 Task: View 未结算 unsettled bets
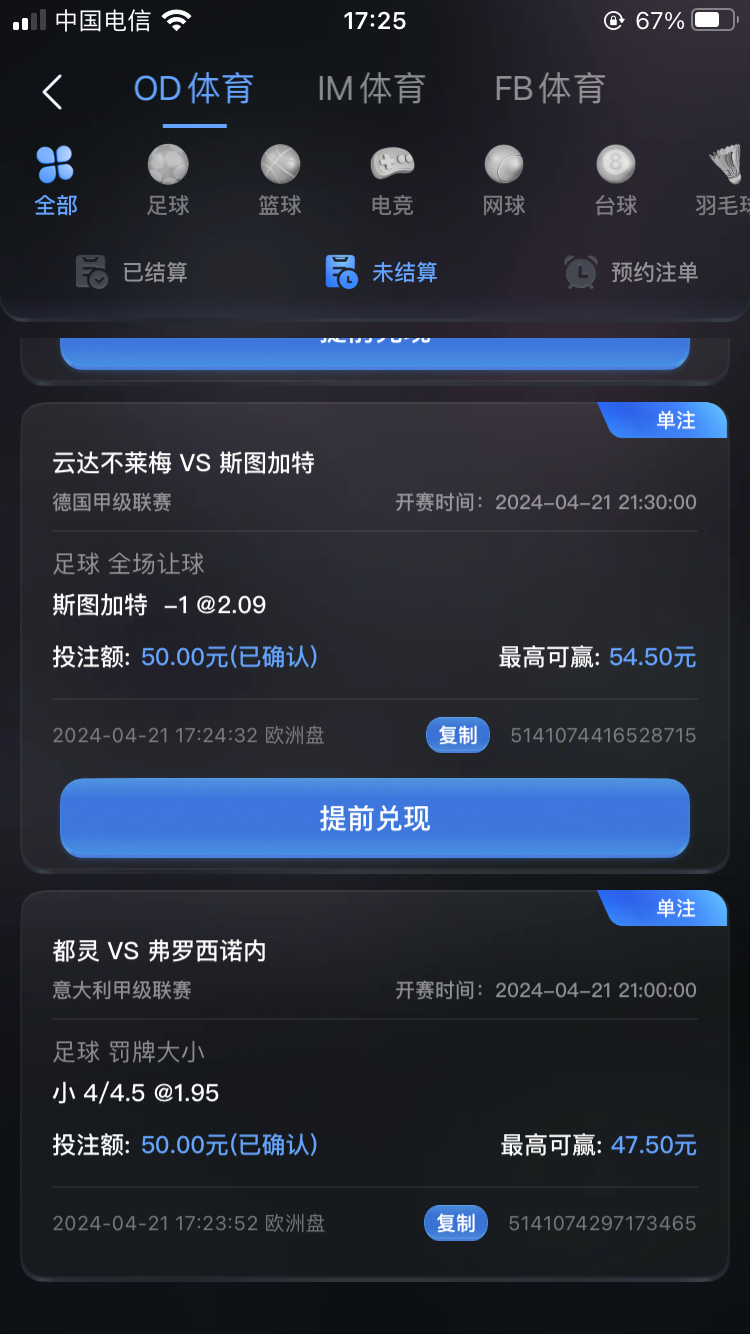(x=381, y=272)
